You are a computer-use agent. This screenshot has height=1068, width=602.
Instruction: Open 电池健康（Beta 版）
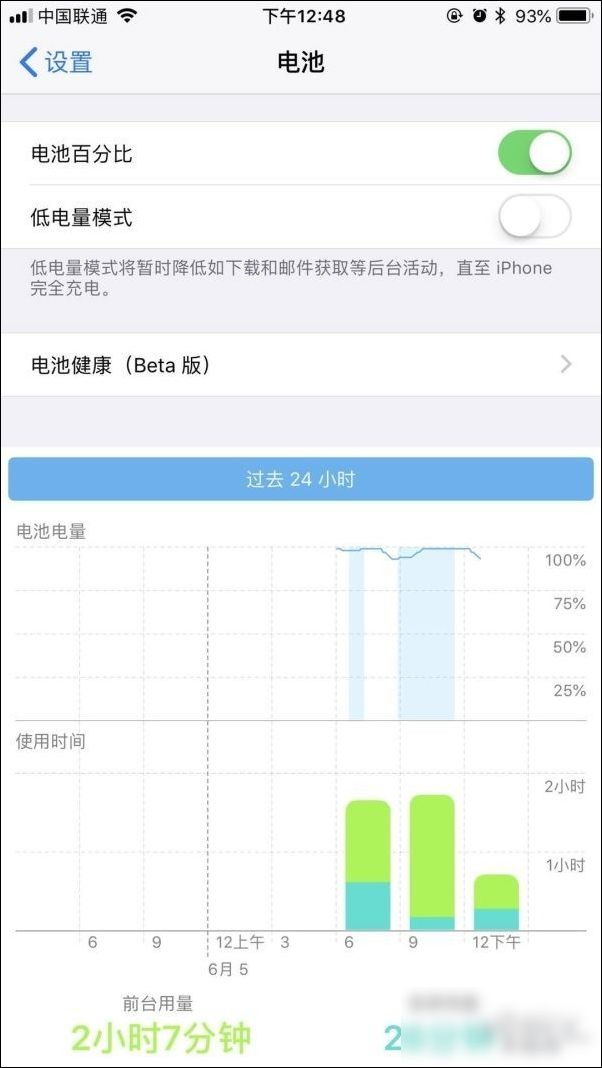300,365
